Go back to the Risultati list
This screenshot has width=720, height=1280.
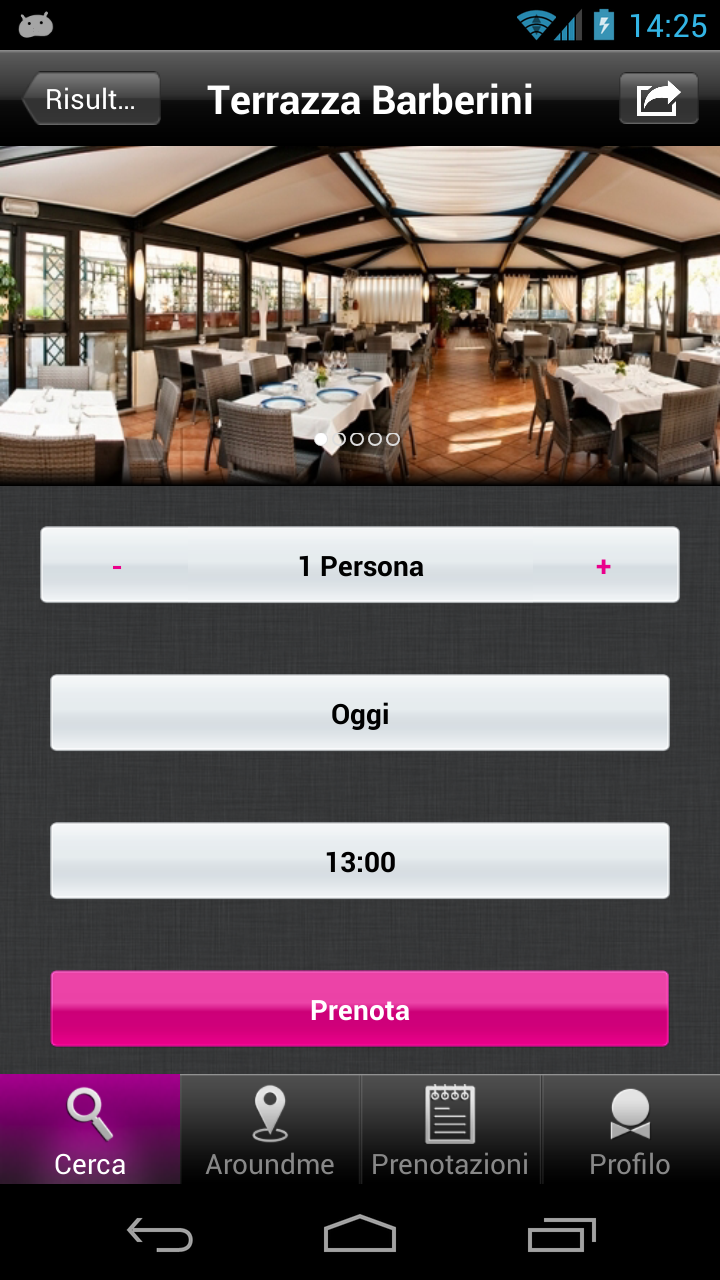coord(92,99)
